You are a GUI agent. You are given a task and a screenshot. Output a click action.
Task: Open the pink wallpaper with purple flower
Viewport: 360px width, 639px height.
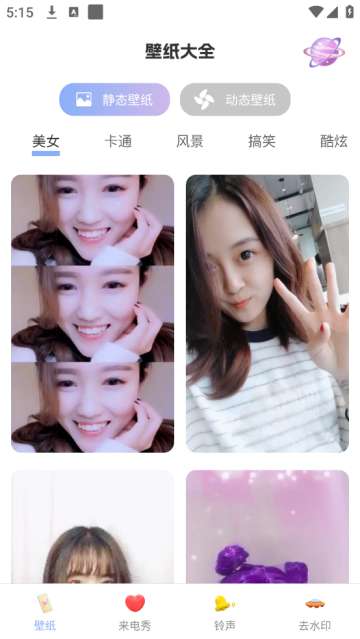pyautogui.click(x=267, y=527)
